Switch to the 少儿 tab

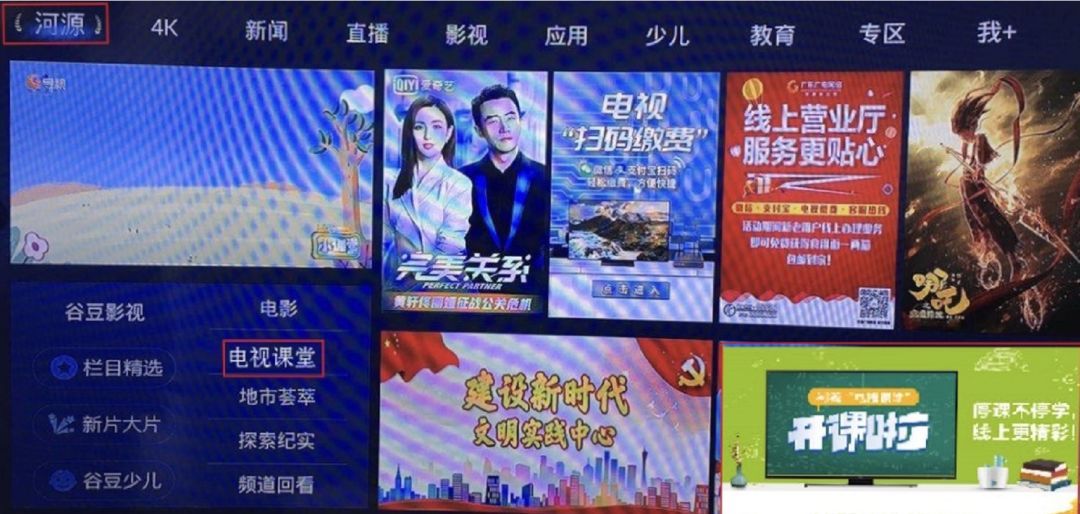667,36
